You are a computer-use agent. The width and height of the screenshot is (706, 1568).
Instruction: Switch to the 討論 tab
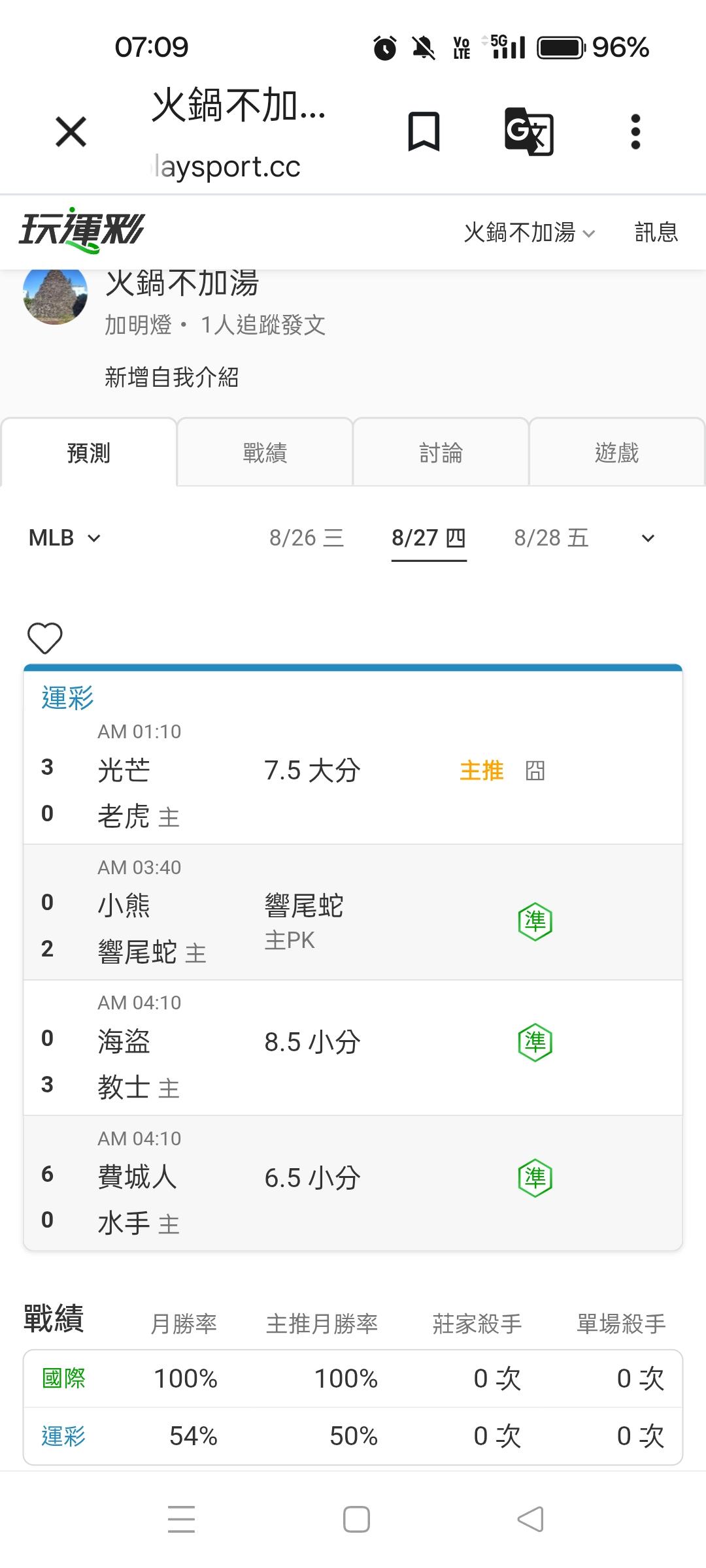tap(441, 452)
